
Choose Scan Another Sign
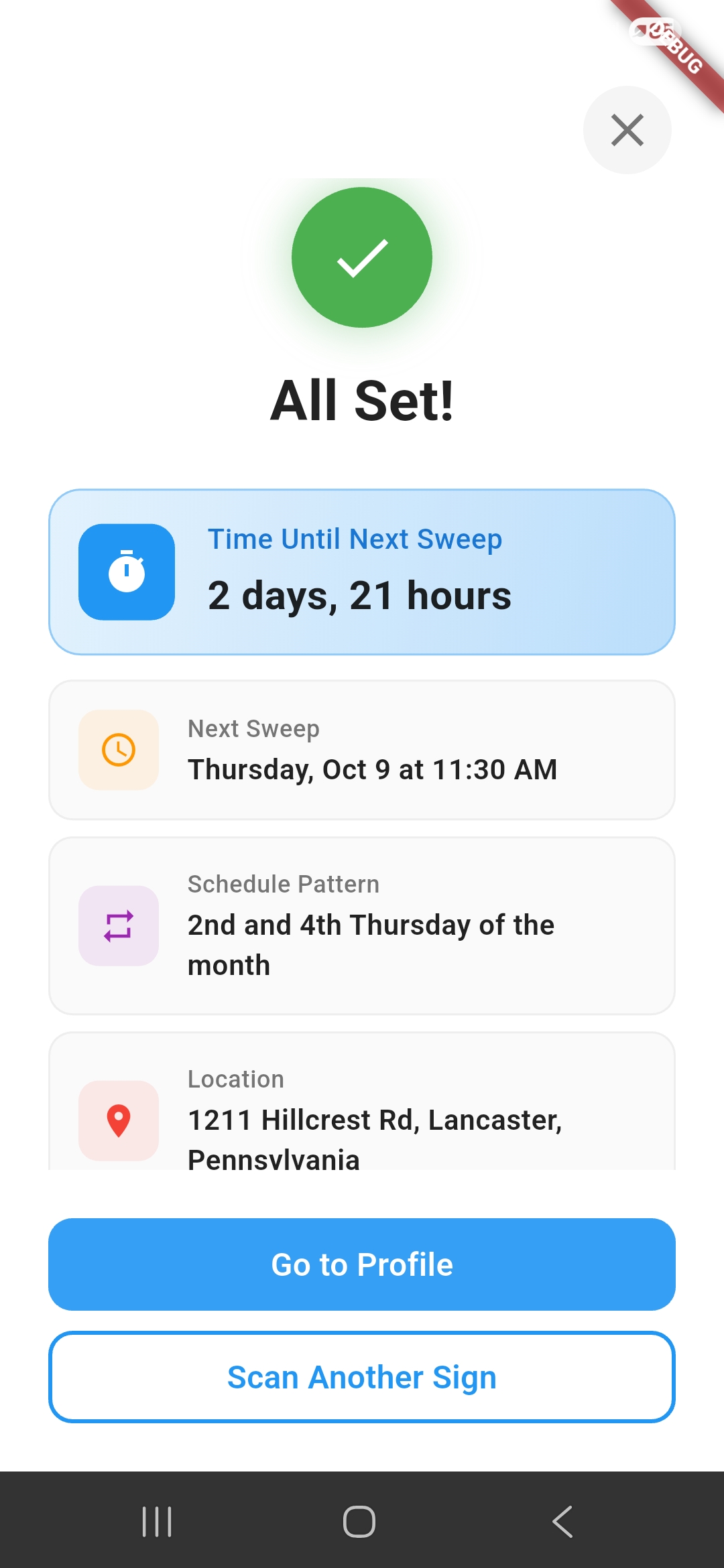click(362, 1377)
